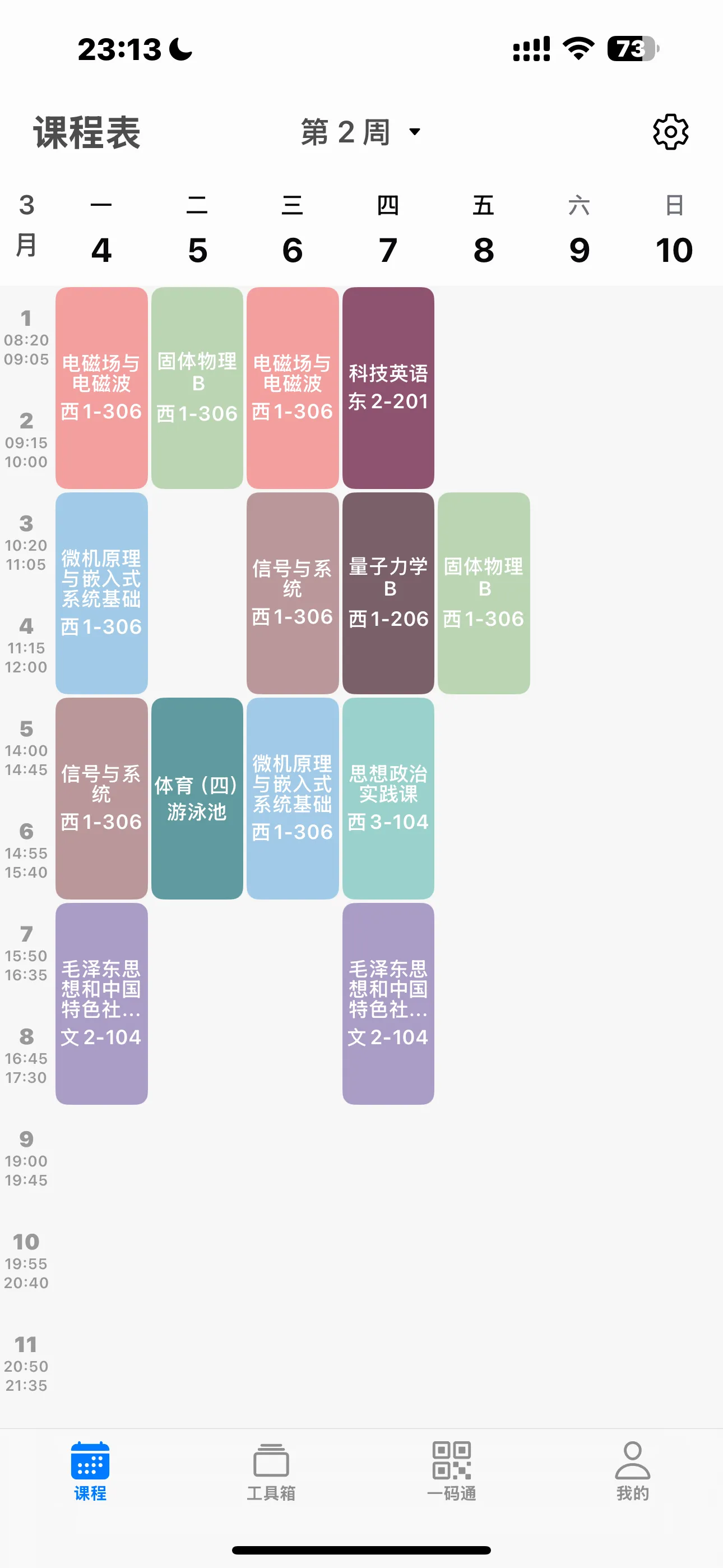The image size is (723, 1568).
Task: View 思想政治实践课 in 西3-104
Action: tap(388, 798)
